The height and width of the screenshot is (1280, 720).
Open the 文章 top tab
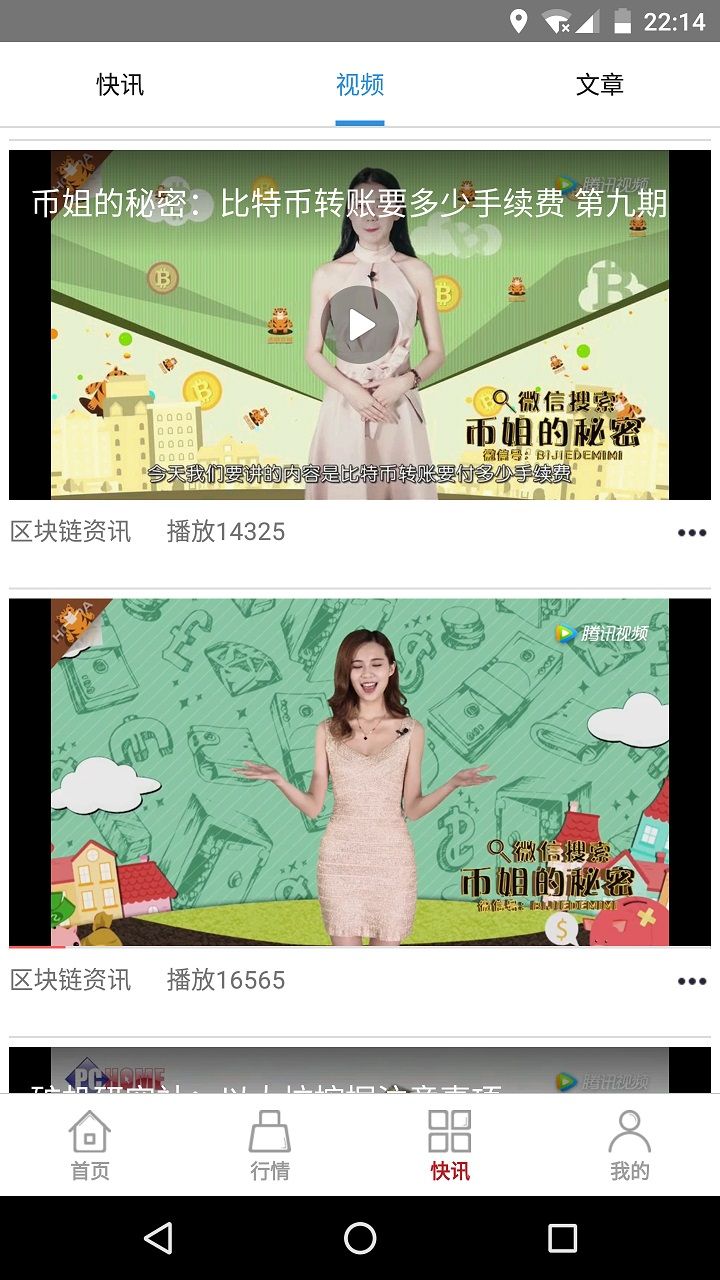coord(600,85)
